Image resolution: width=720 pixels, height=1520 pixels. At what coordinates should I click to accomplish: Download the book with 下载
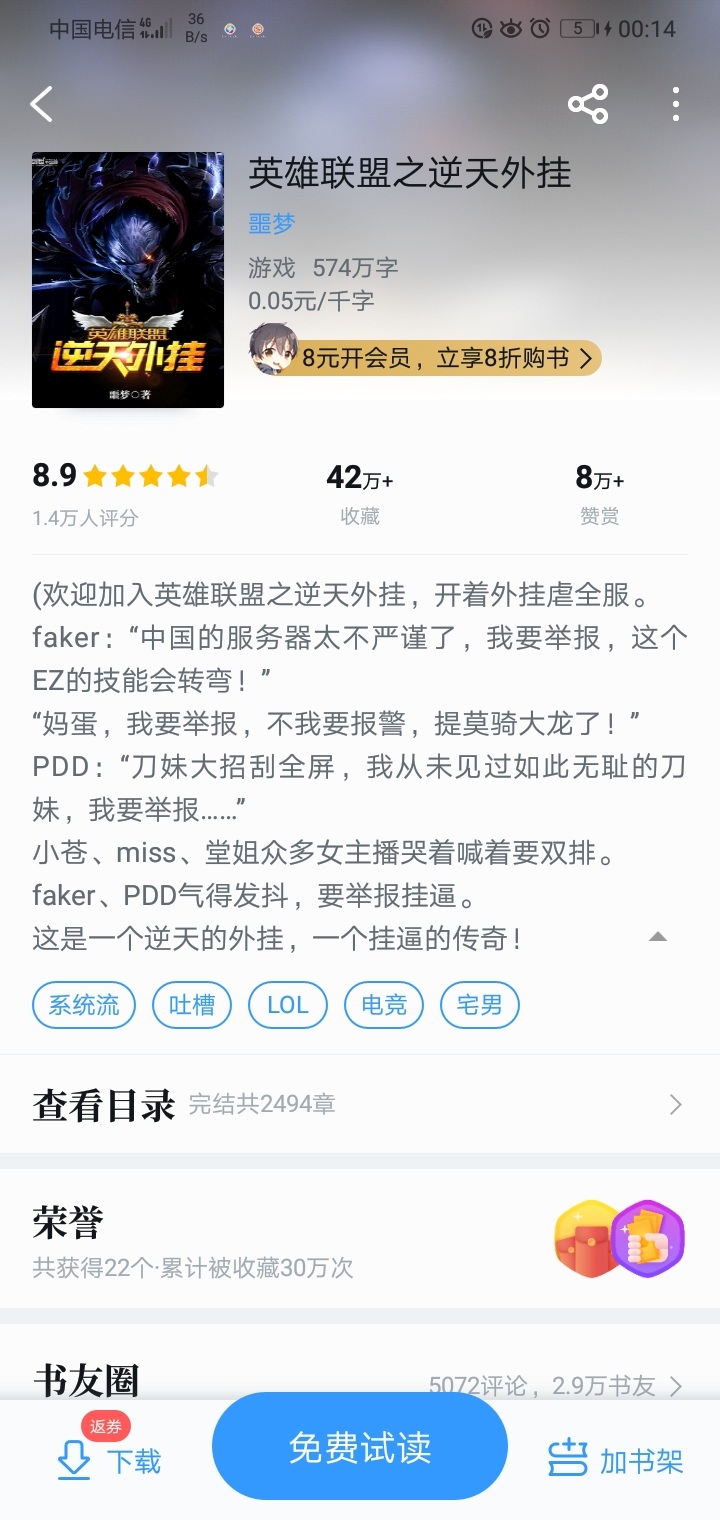110,1460
